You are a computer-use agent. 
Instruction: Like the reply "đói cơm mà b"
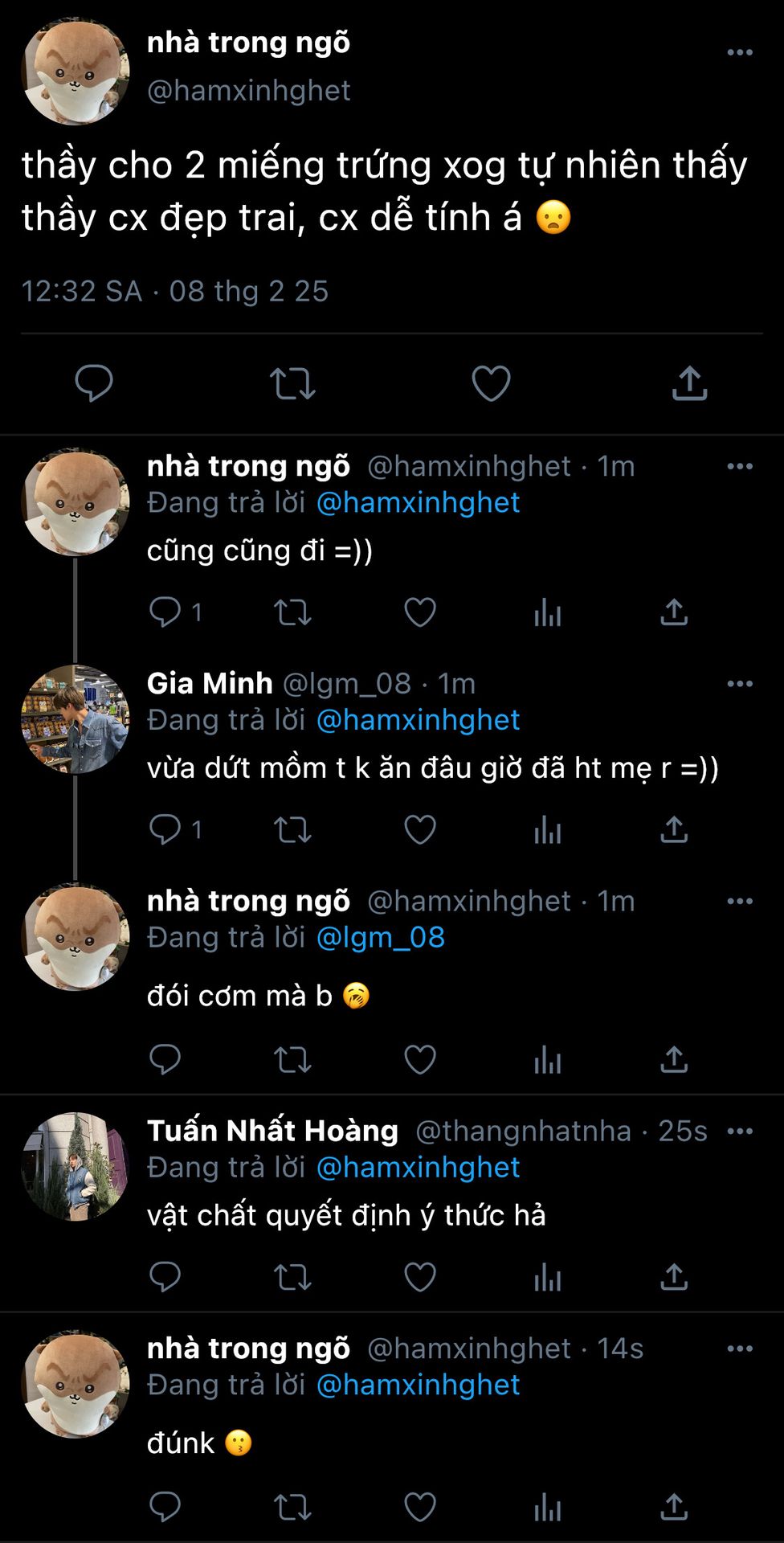click(x=419, y=1060)
